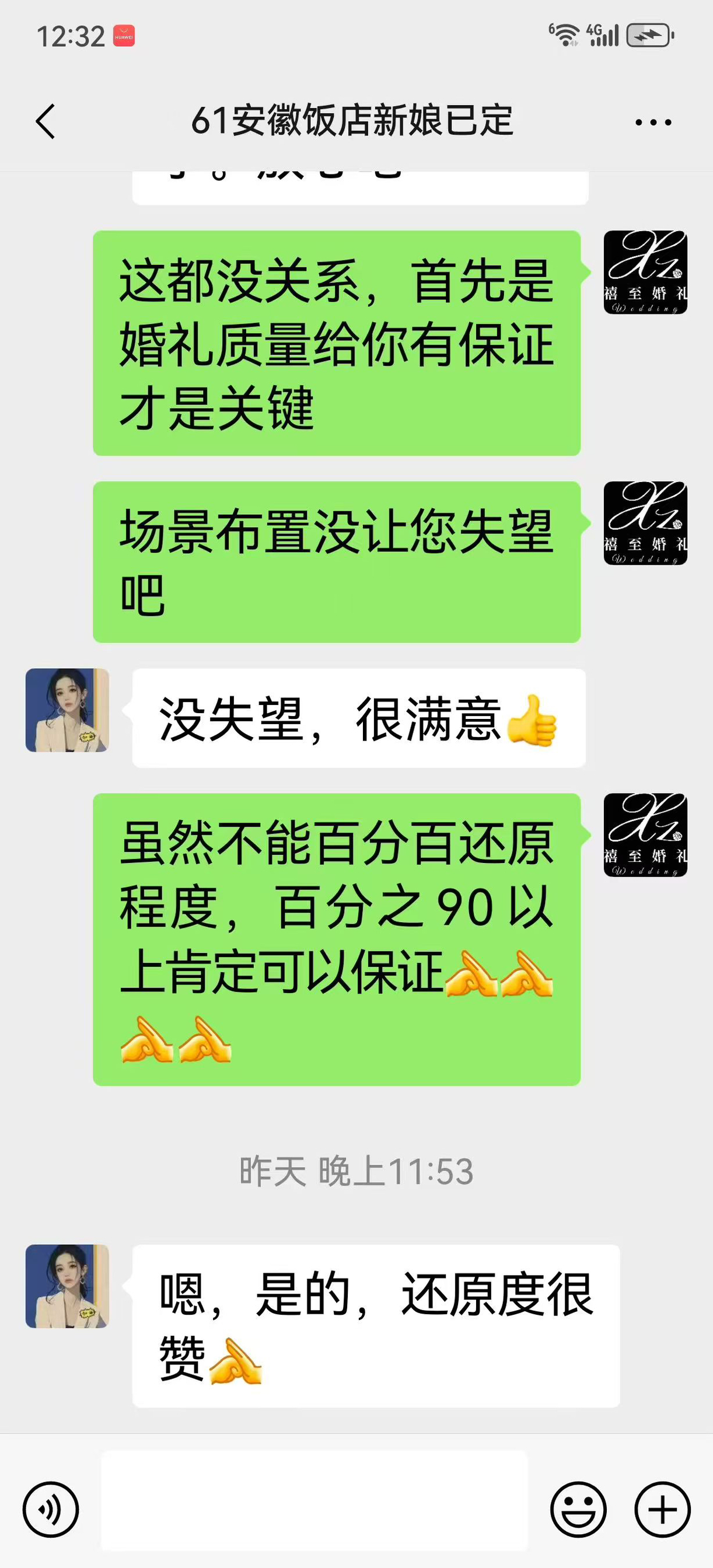Open the contact's avatar beside 没失望，很满意

pos(67,710)
